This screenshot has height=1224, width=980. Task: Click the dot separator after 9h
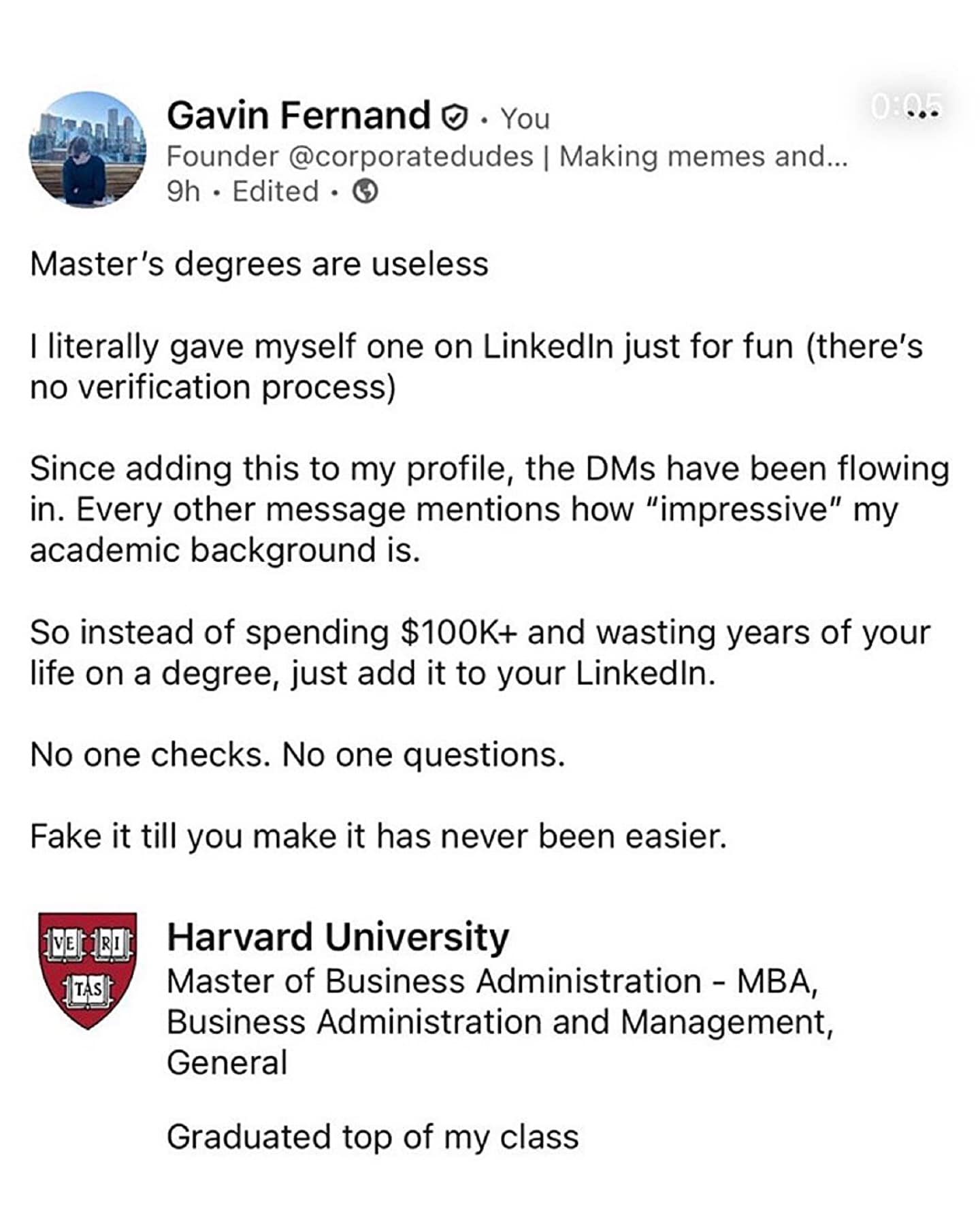coord(215,192)
